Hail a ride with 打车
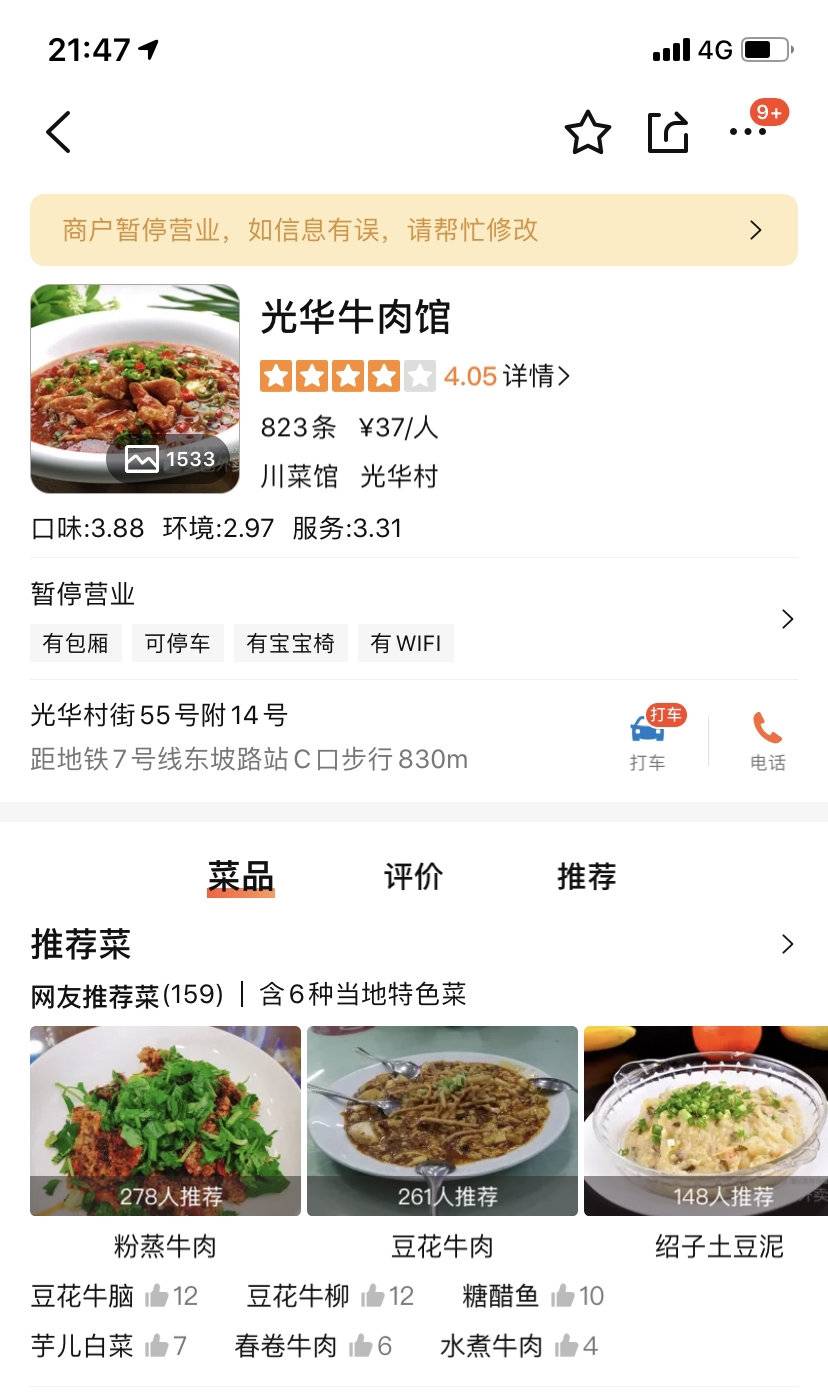The width and height of the screenshot is (828, 1393). [x=648, y=741]
